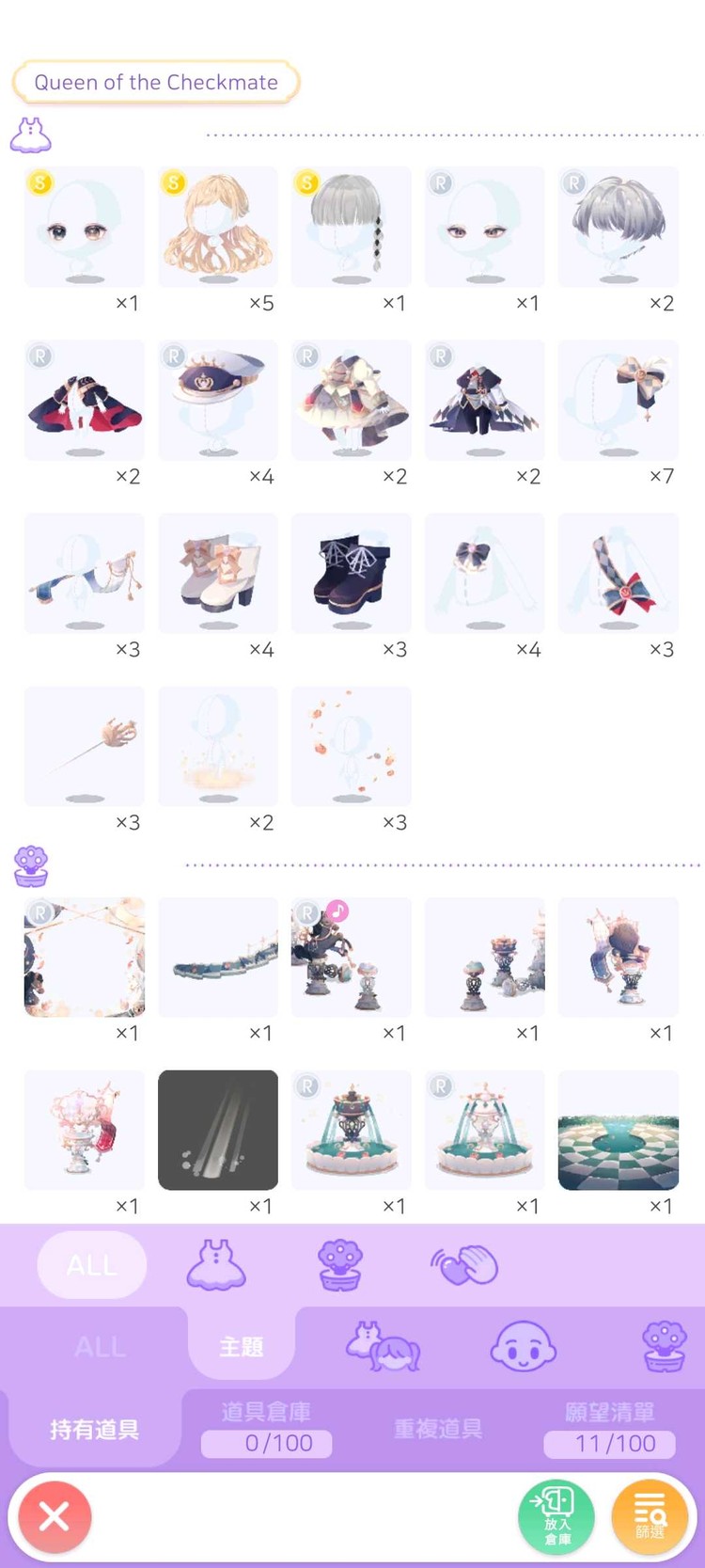Viewport: 705px width, 1568px height.
Task: Select the dark light-beam effect item
Action: 218,1130
